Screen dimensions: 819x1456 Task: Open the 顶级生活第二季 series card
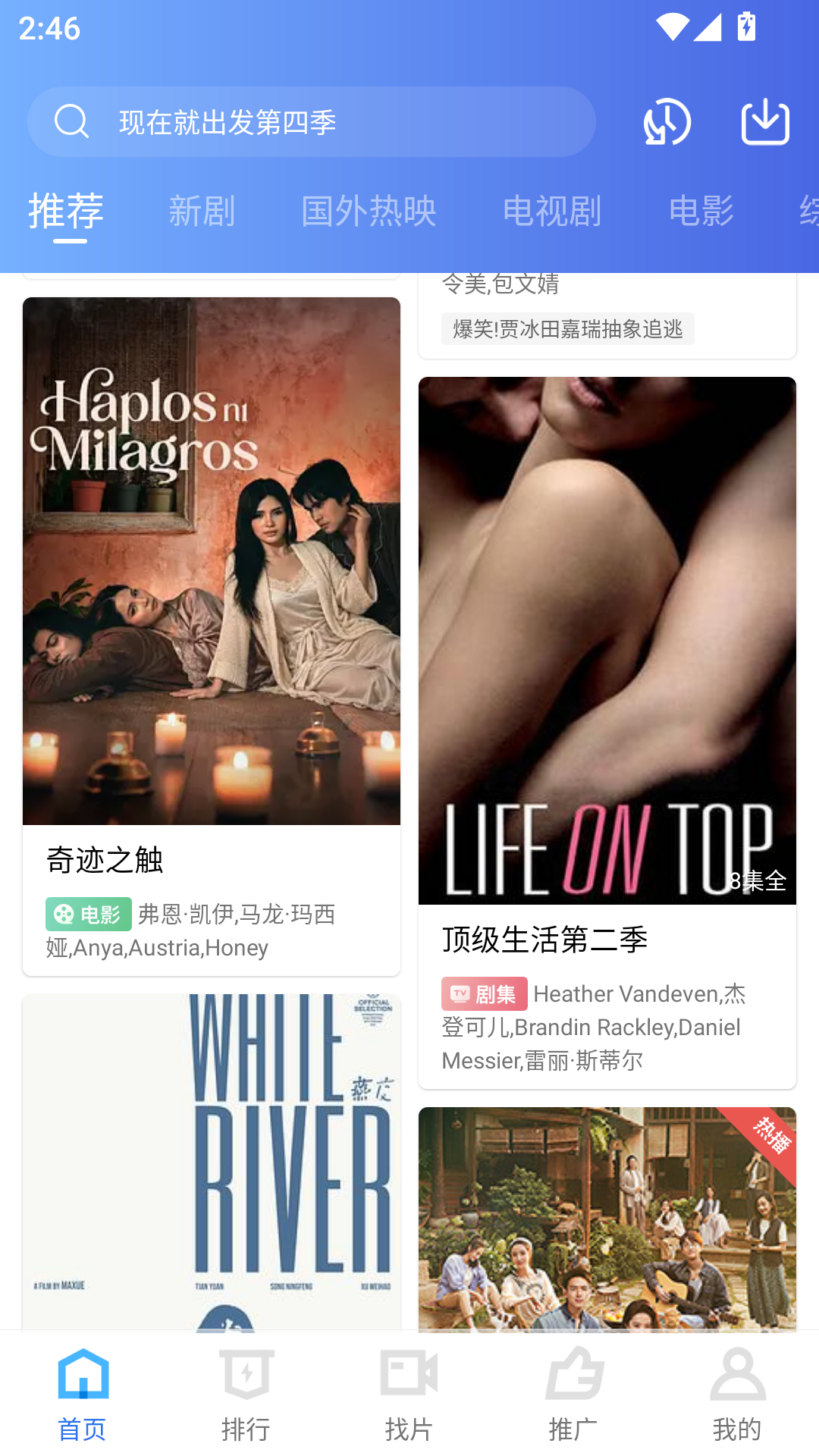coord(607,733)
